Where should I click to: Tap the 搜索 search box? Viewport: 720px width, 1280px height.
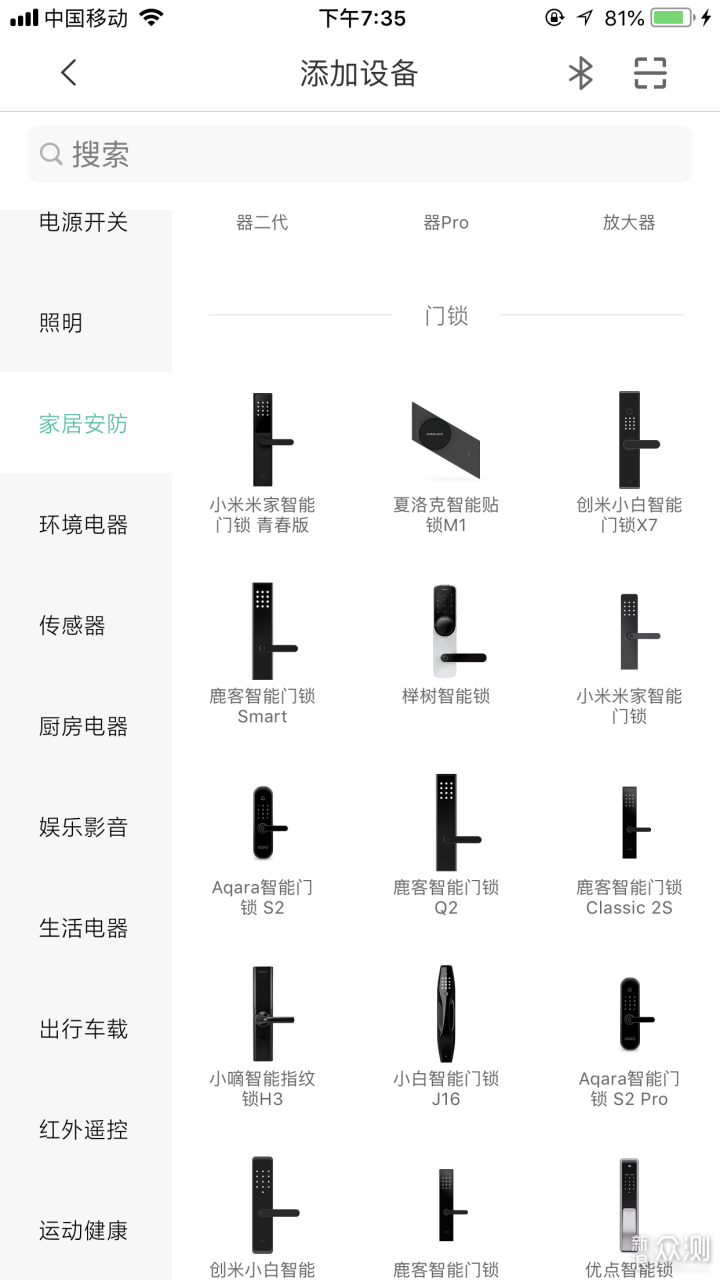pyautogui.click(x=360, y=154)
